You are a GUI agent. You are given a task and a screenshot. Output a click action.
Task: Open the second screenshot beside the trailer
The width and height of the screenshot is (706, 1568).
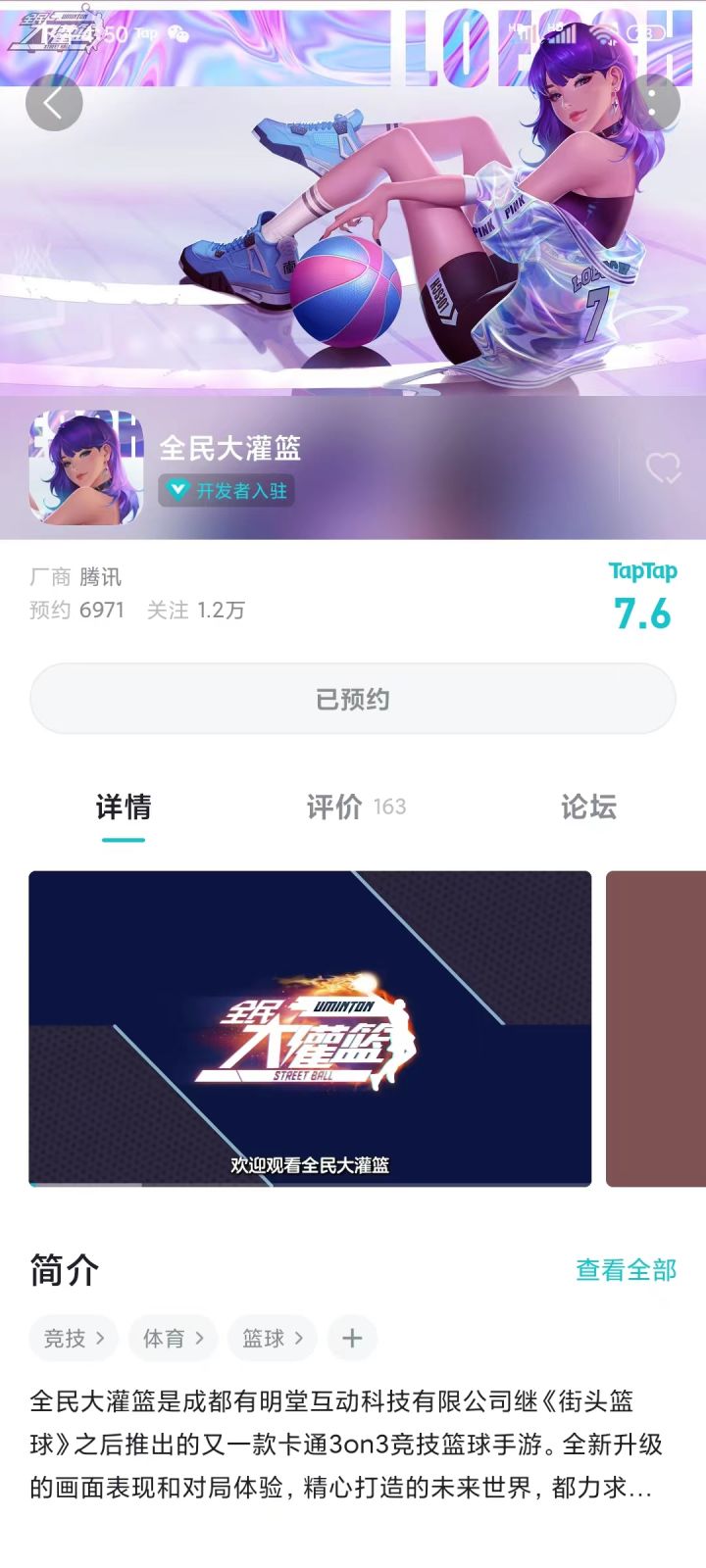click(x=656, y=1029)
